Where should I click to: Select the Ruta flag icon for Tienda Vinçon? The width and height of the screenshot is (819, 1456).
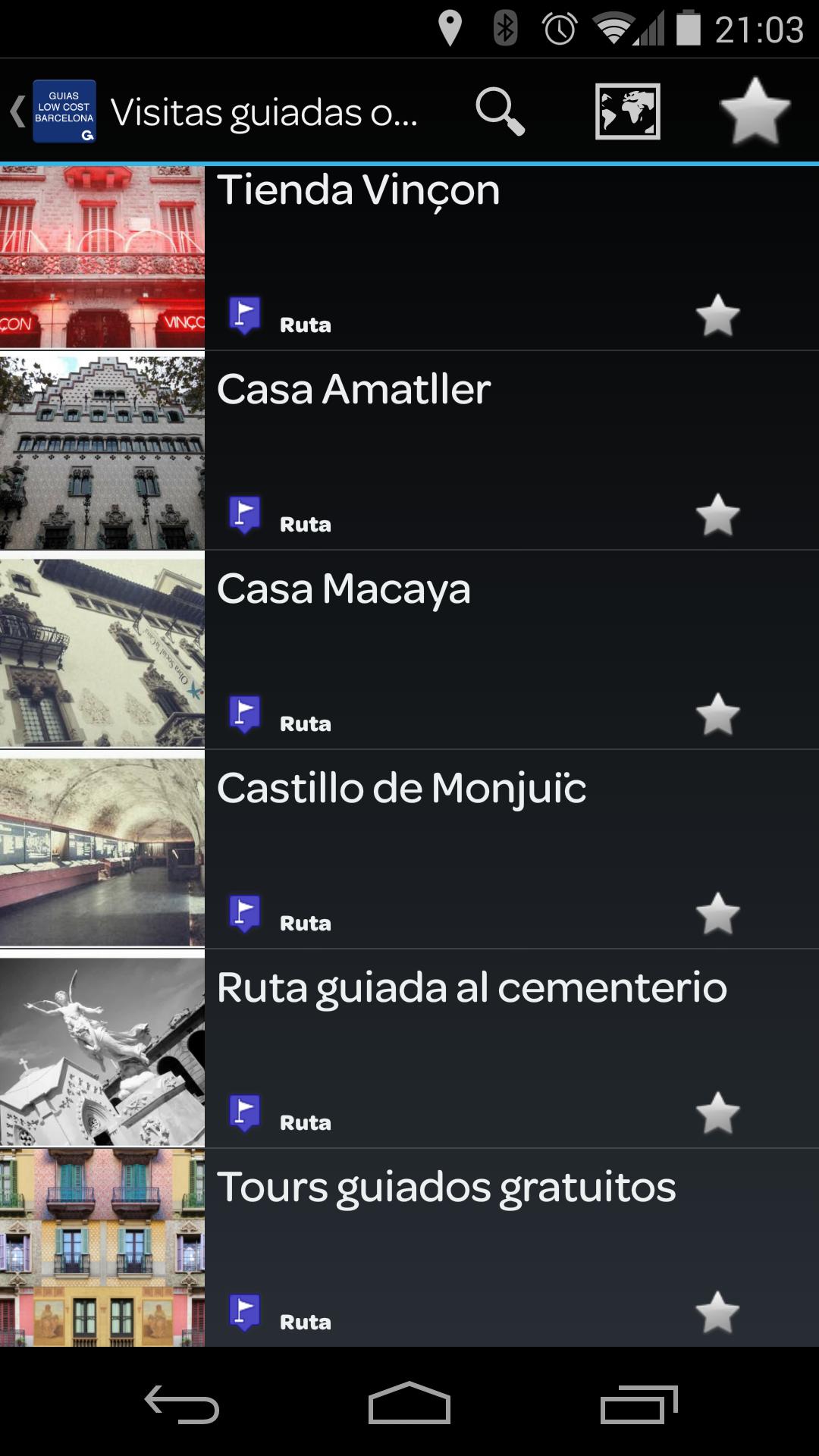[x=245, y=312]
